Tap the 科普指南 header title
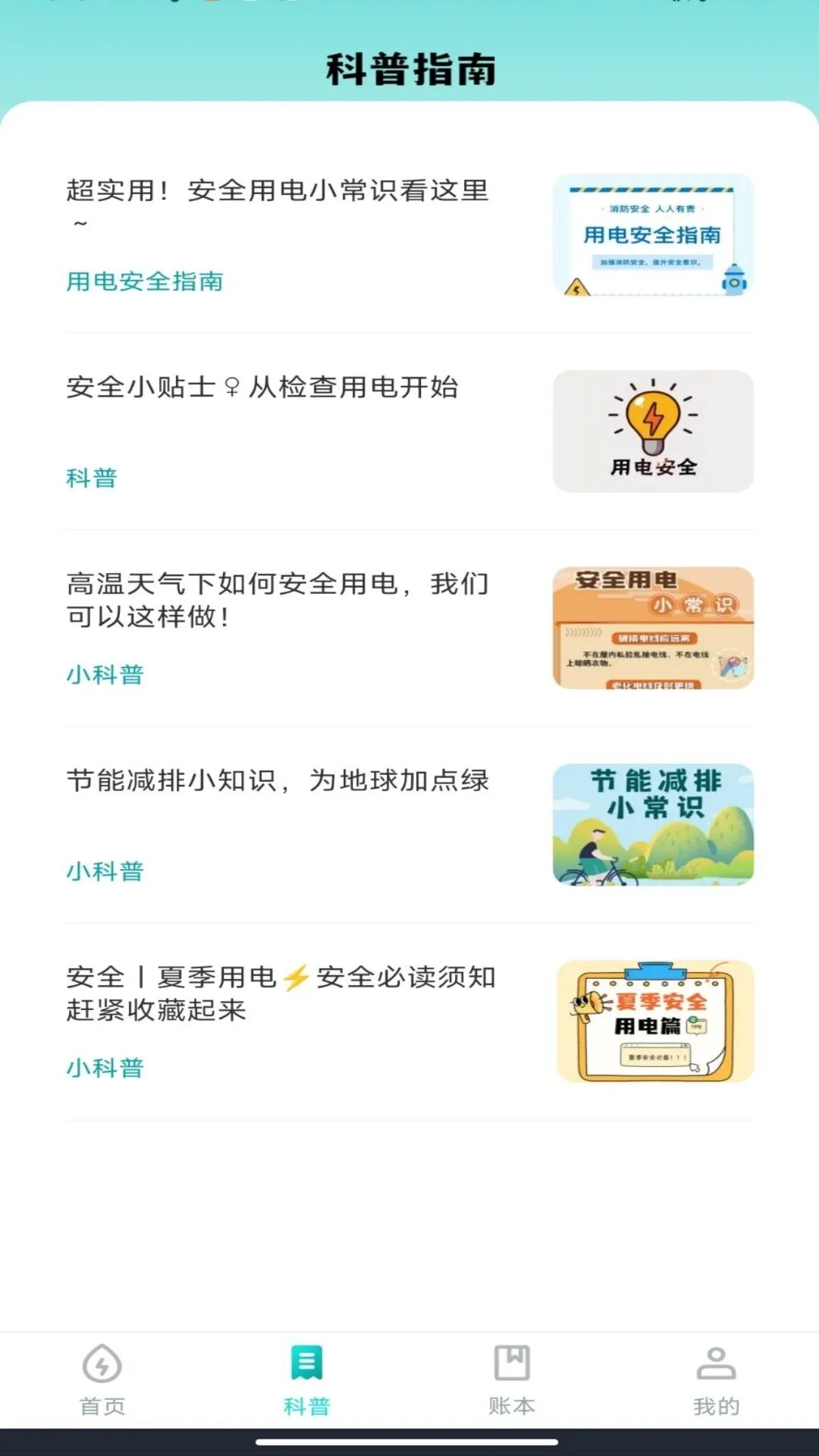This screenshot has width=819, height=1456. pyautogui.click(x=409, y=68)
